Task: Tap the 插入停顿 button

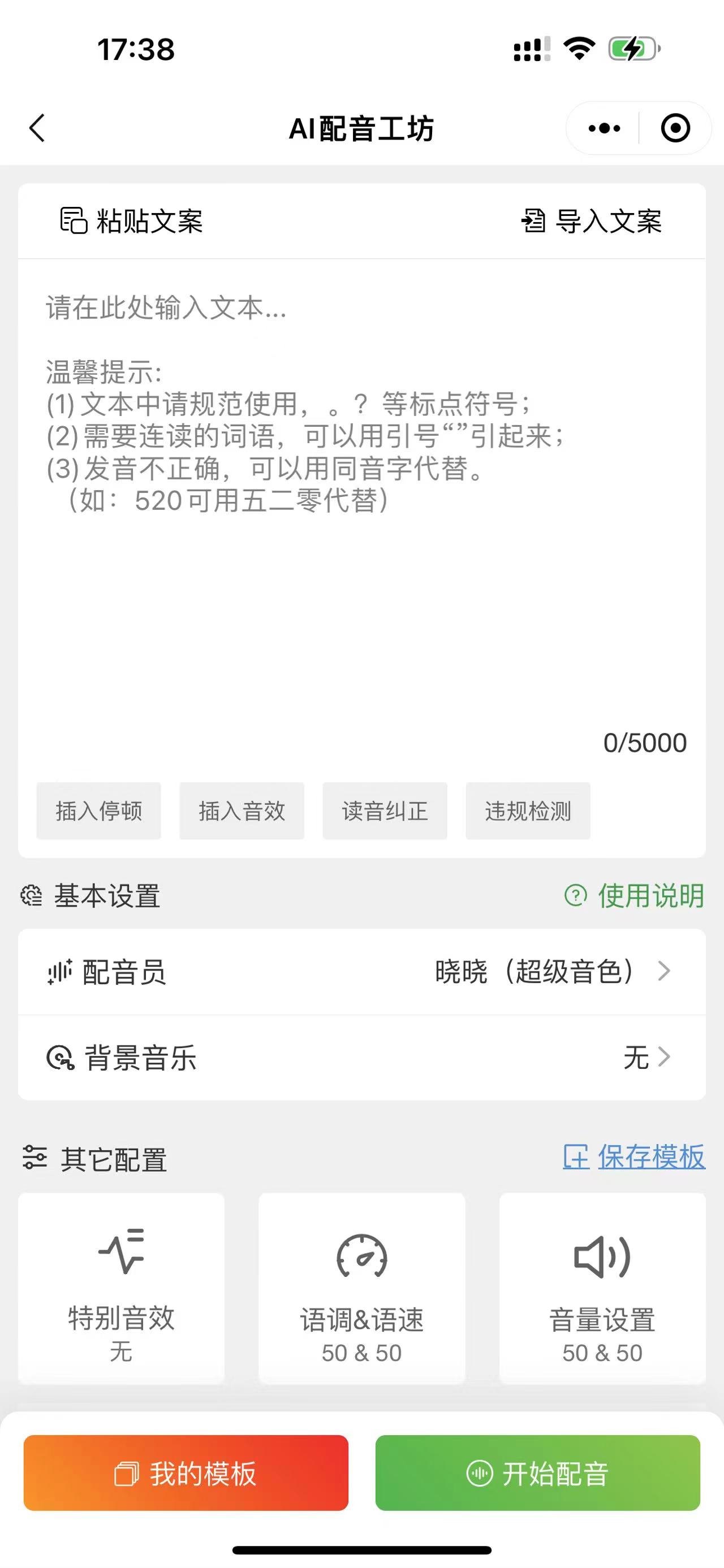Action: coord(98,811)
